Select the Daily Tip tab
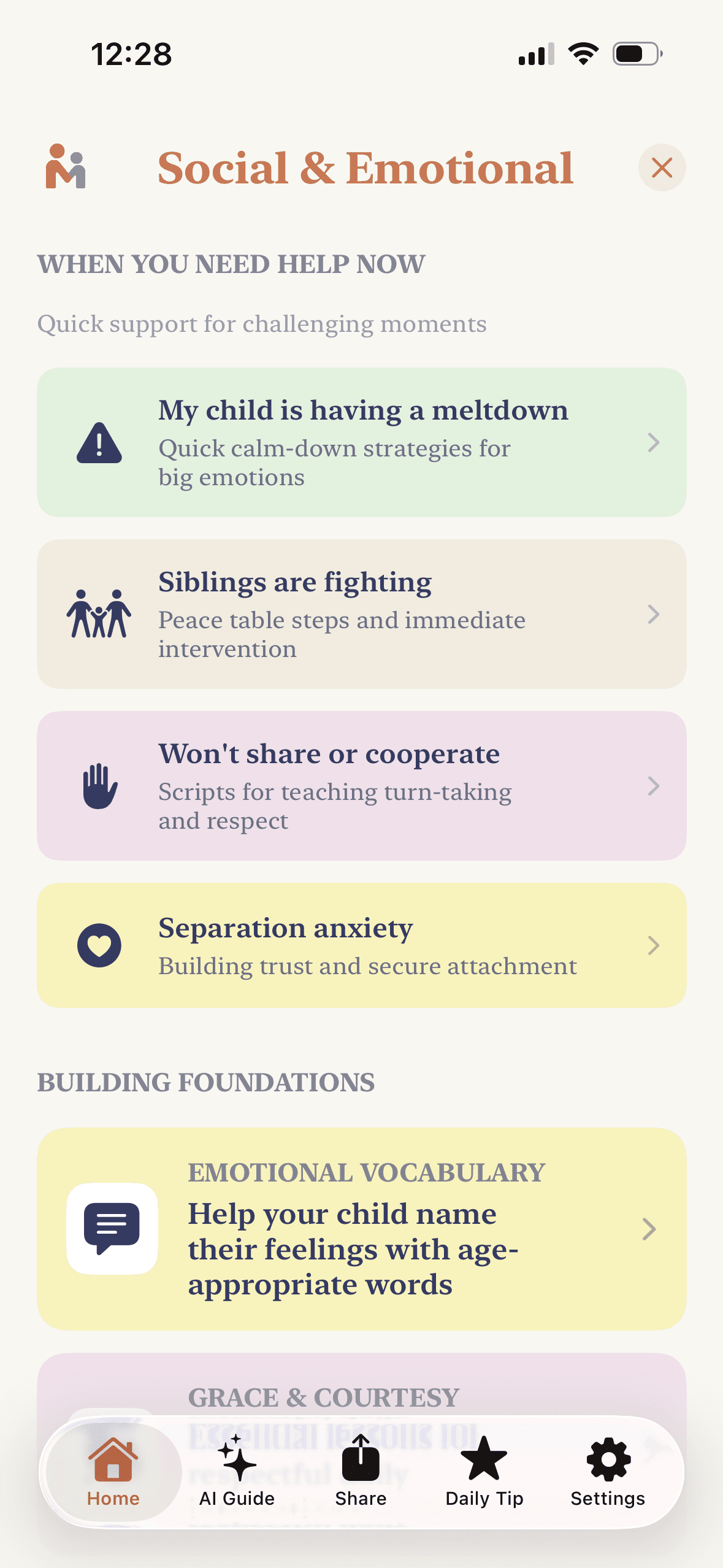Image resolution: width=723 pixels, height=1568 pixels. point(484,1466)
